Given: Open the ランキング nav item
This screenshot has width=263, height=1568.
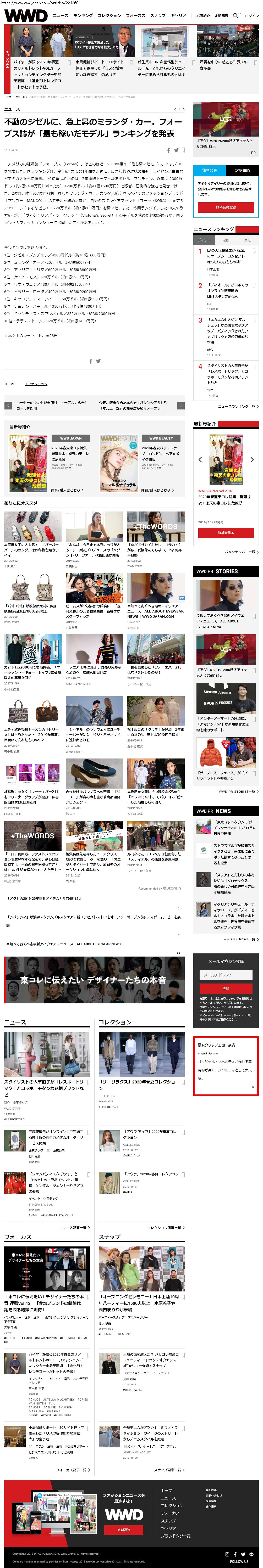Looking at the screenshot, I should point(83,15).
